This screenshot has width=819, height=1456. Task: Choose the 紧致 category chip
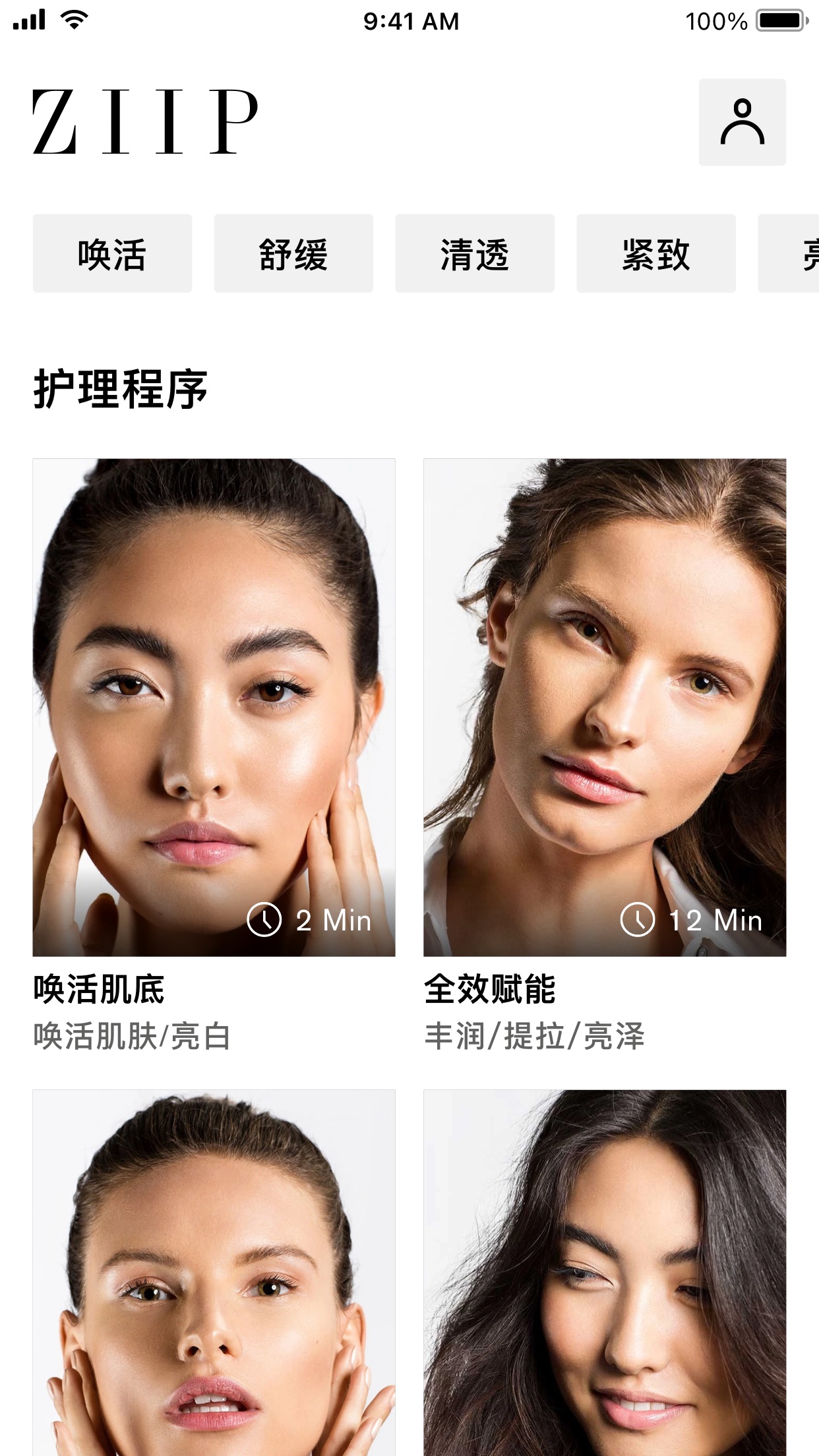pyautogui.click(x=656, y=253)
